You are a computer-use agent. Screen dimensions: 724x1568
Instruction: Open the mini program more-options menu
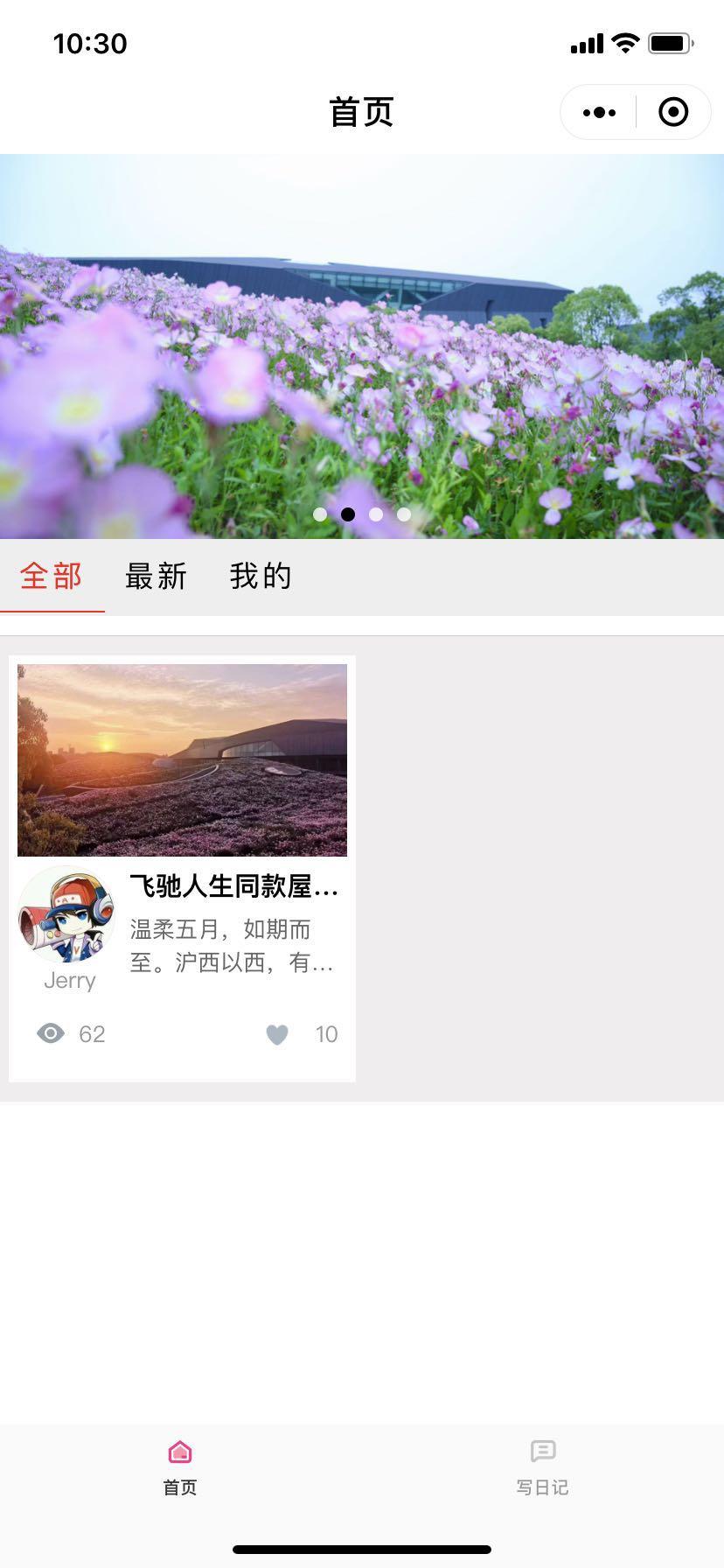[x=599, y=112]
